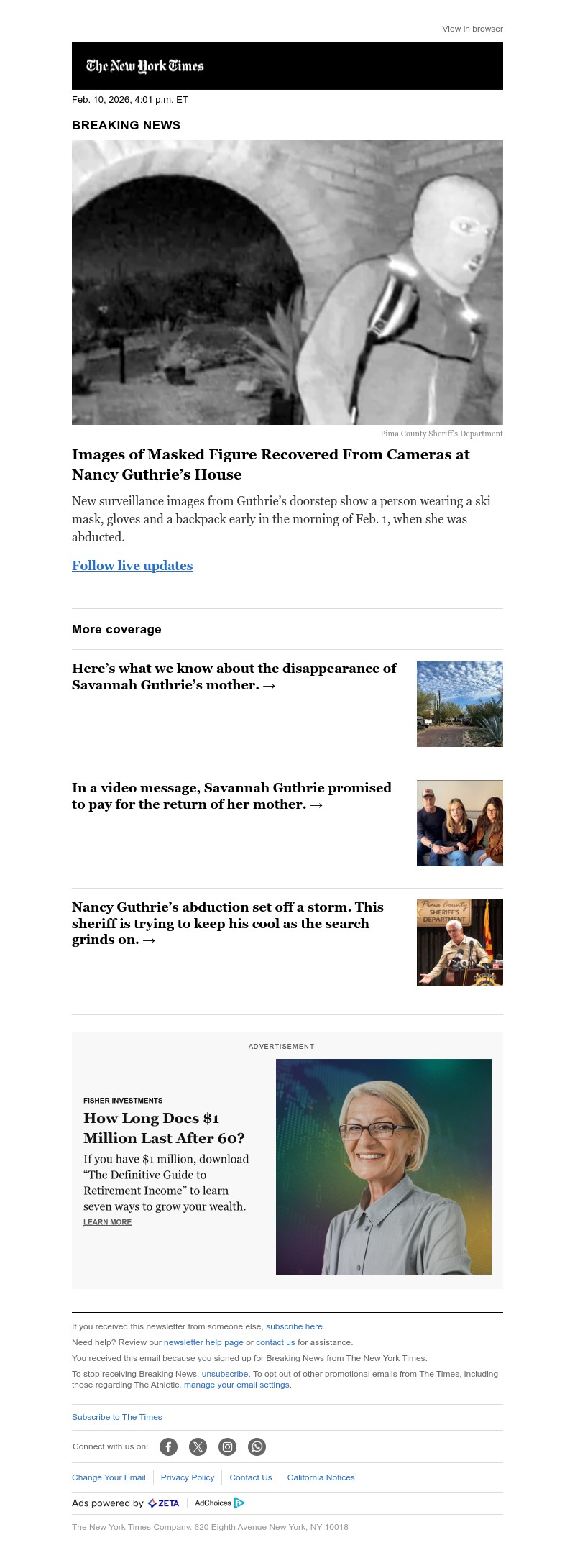Viewport: 575px width, 1568px height.
Task: Follow live updates on the abduction
Action: coord(132,566)
